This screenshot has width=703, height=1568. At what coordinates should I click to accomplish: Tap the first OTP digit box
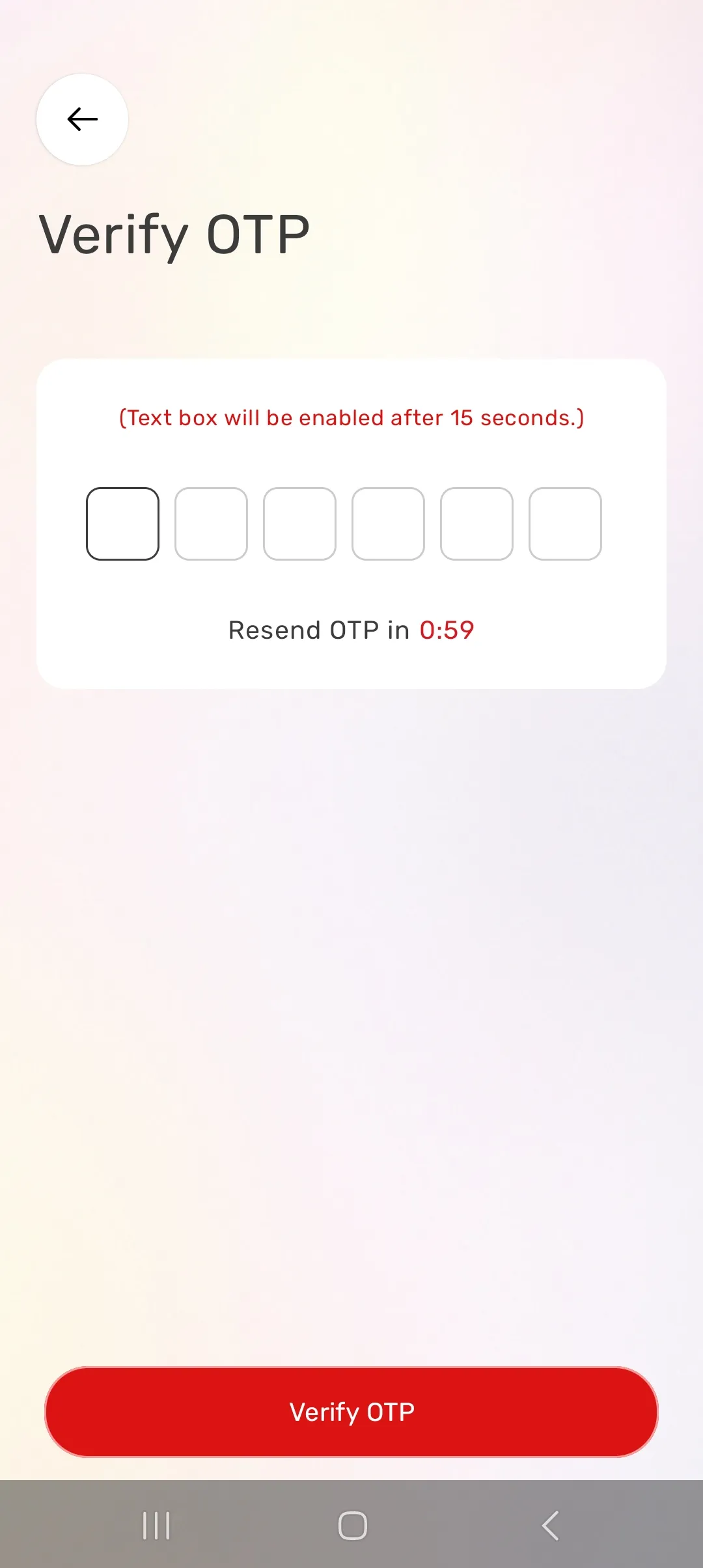[x=122, y=524]
